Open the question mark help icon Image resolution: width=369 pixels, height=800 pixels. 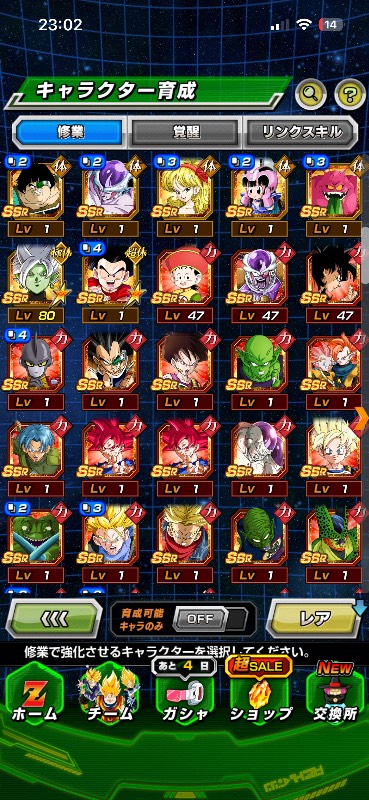350,94
